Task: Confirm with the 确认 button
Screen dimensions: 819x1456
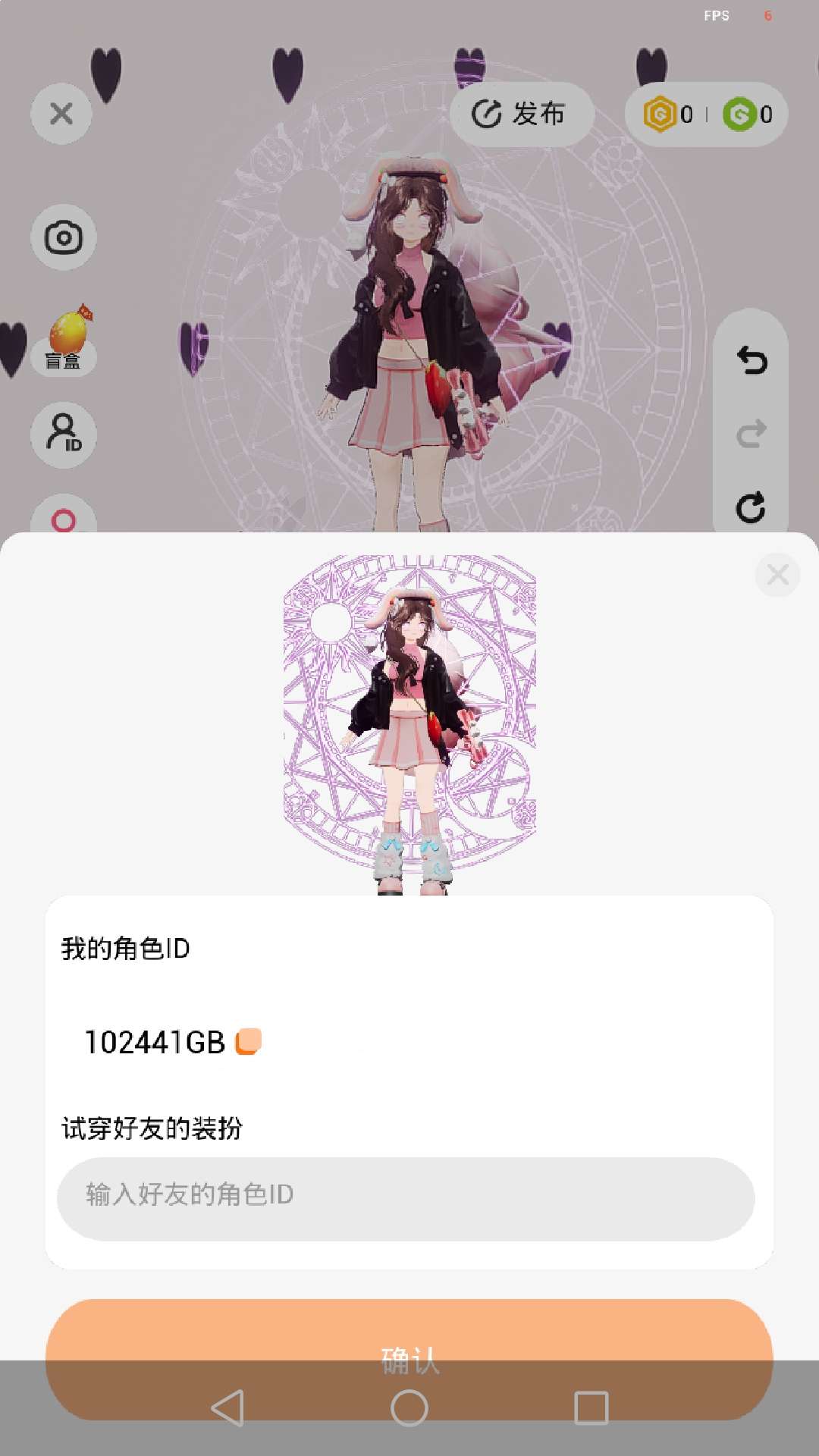Action: click(x=409, y=1335)
